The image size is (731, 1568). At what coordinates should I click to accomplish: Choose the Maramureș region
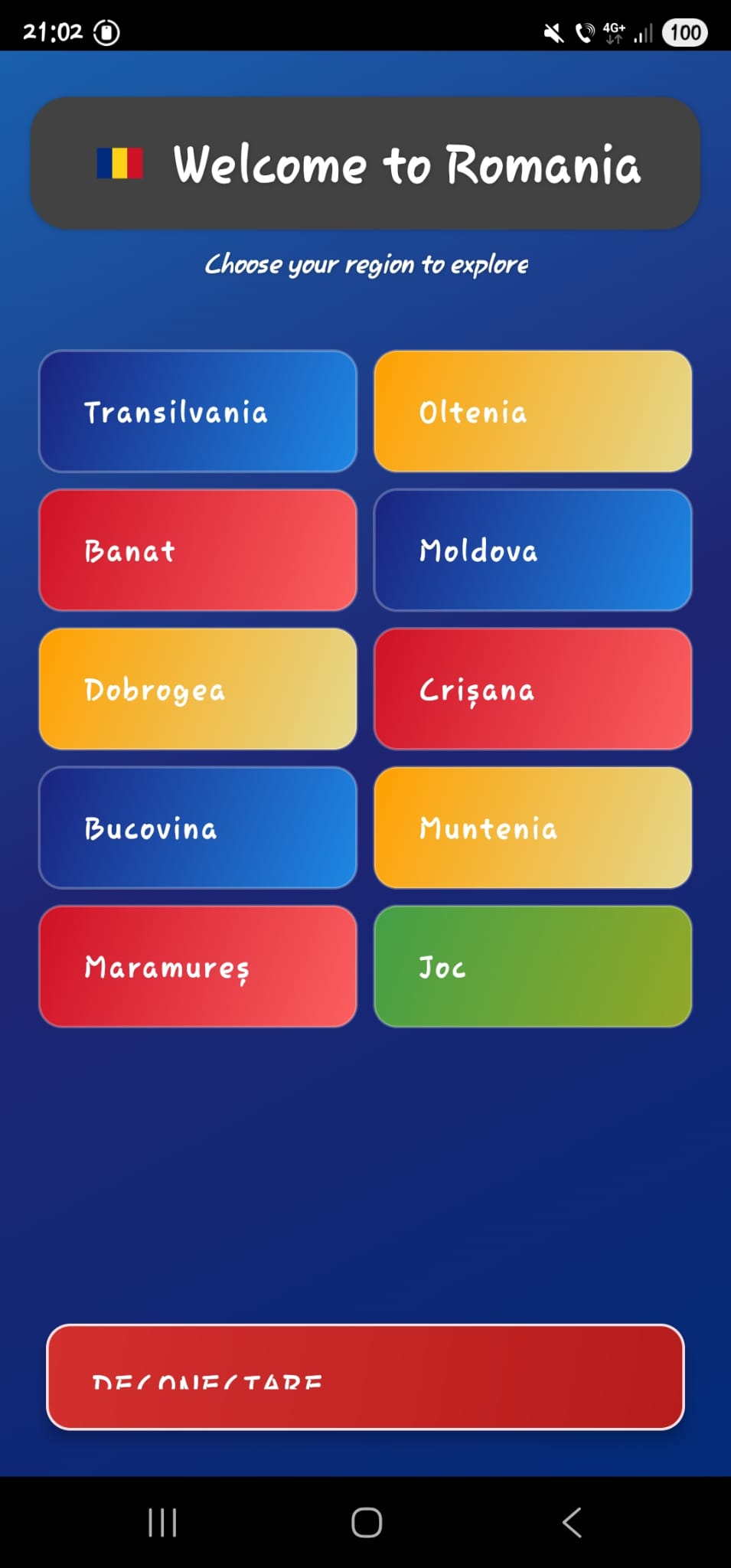pyautogui.click(x=197, y=966)
